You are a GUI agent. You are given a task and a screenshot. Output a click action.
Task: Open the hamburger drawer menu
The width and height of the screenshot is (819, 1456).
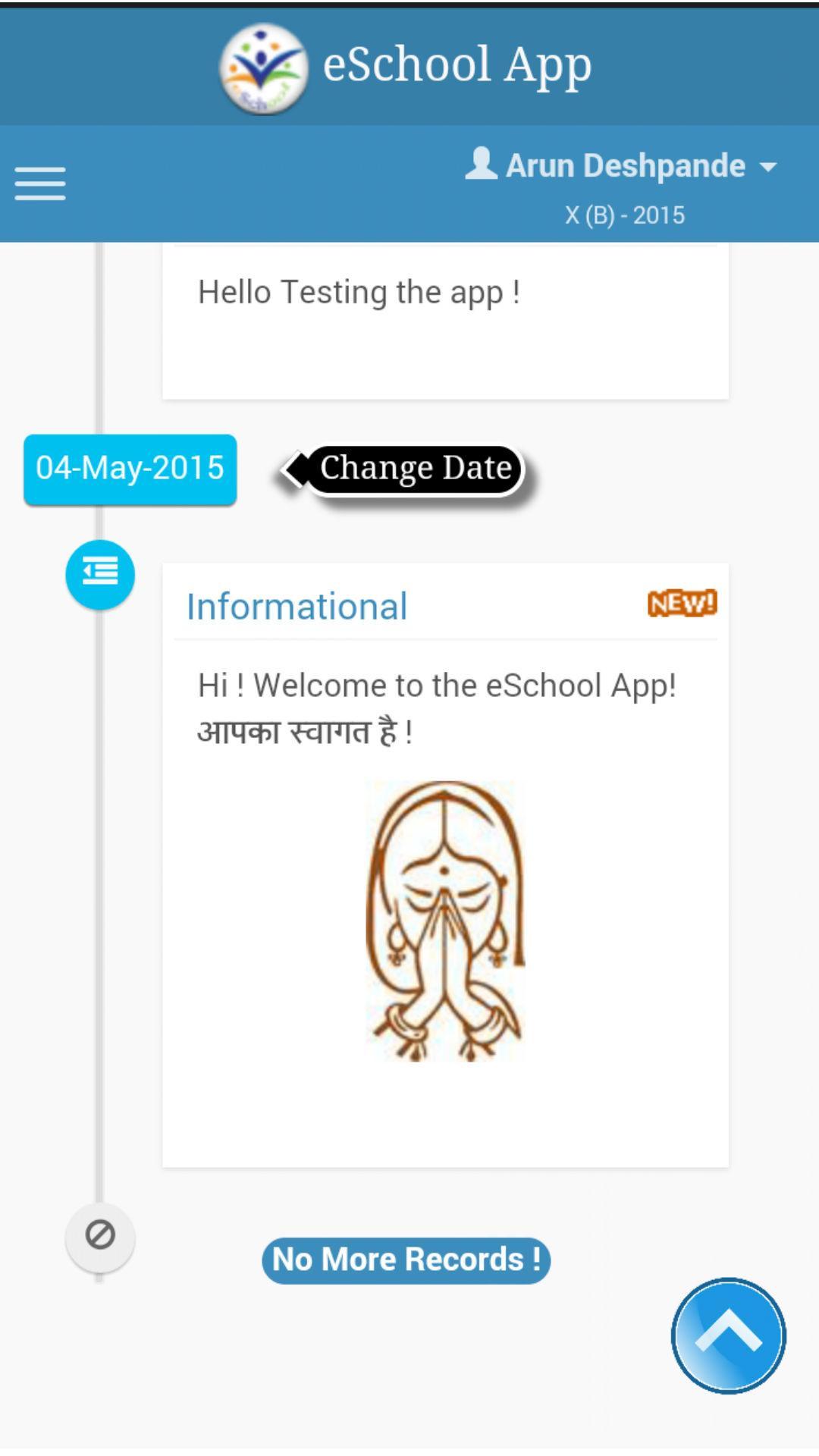click(40, 184)
